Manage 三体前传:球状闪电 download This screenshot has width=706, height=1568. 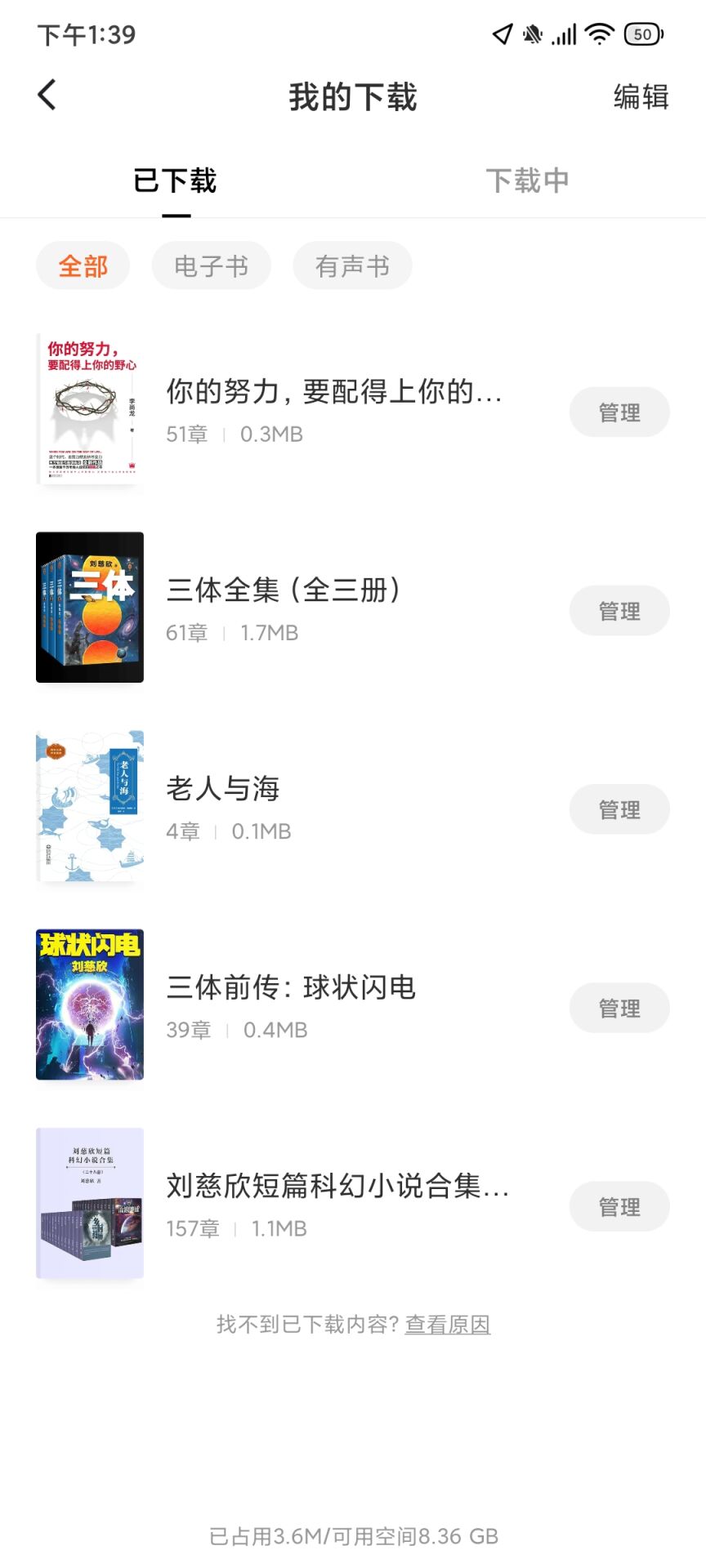coord(619,1008)
